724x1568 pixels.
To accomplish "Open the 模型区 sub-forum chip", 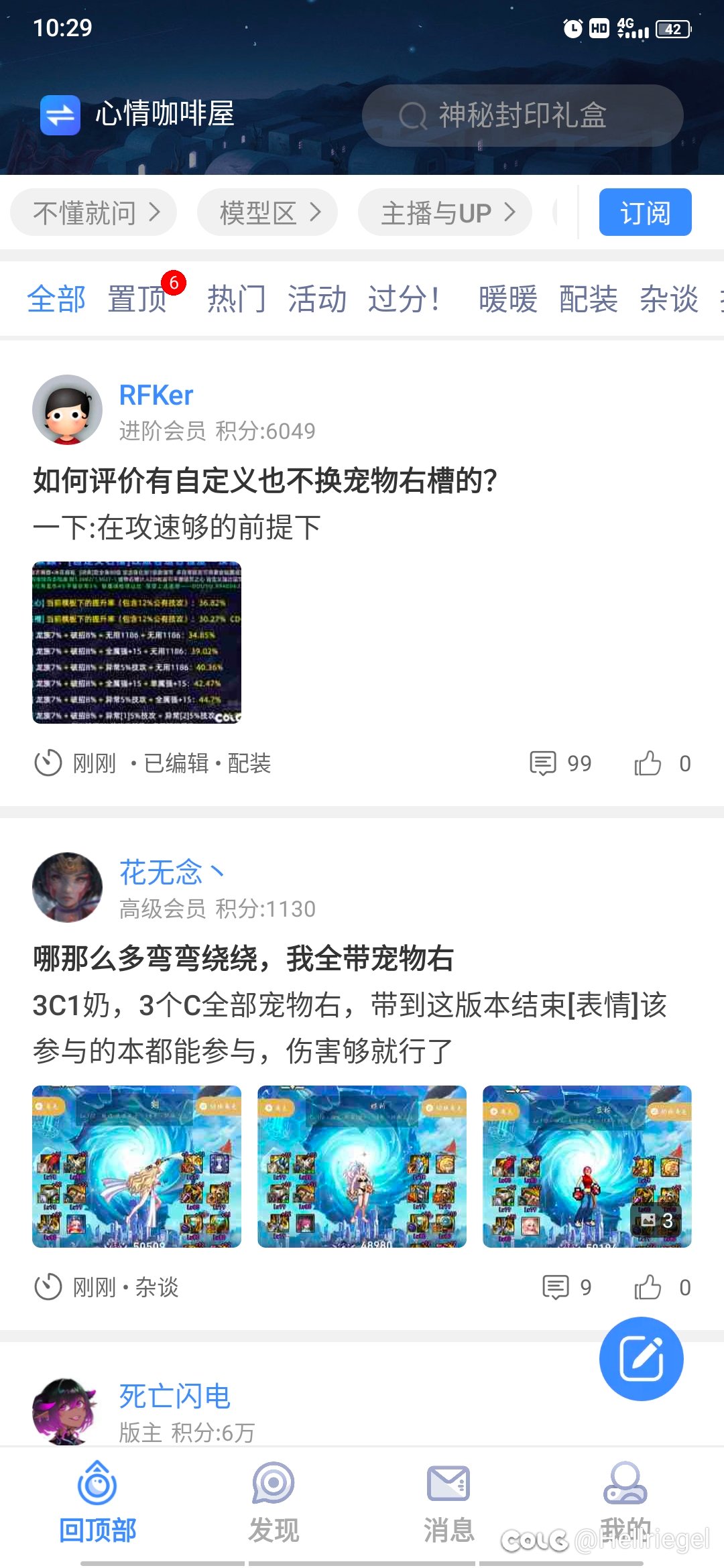I will click(x=267, y=213).
